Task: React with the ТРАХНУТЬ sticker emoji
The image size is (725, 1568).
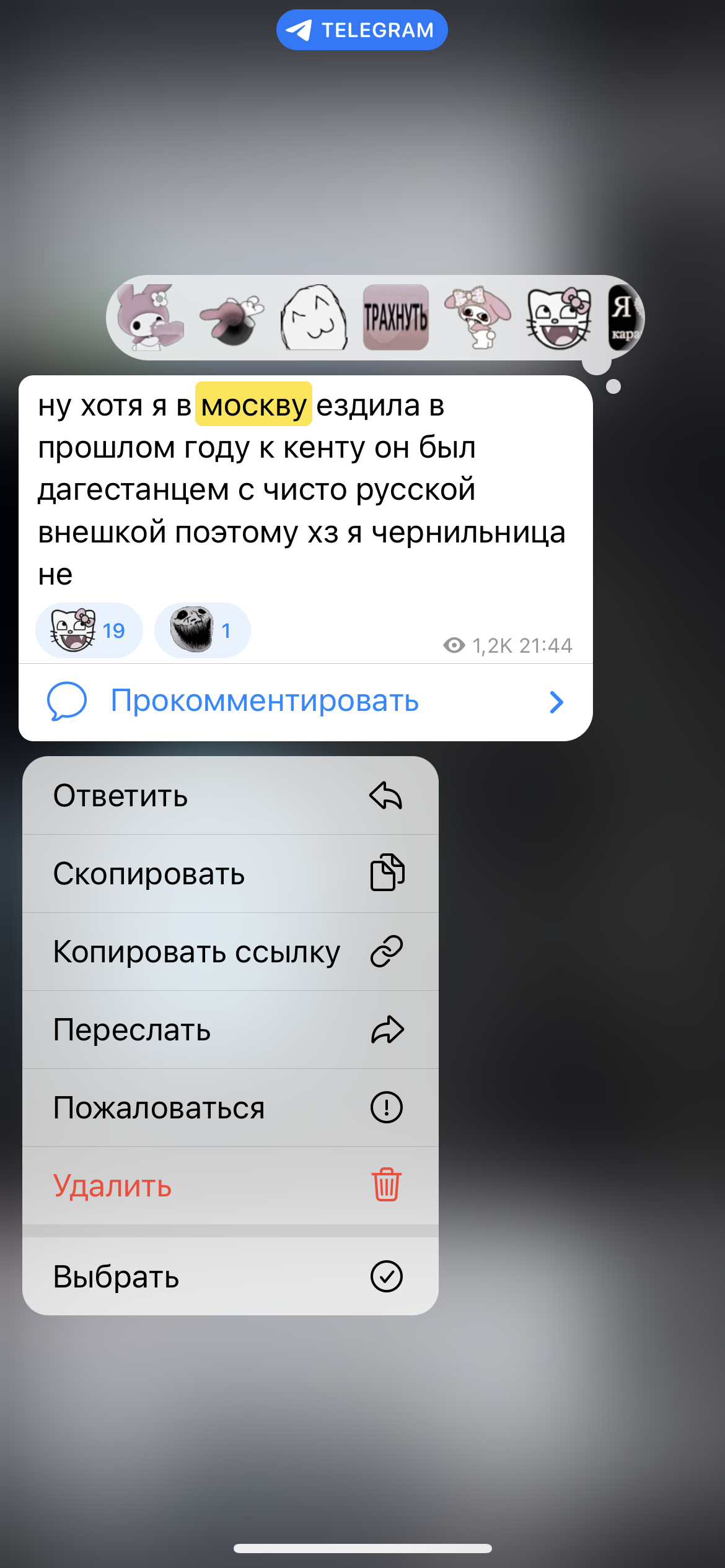Action: tap(396, 317)
